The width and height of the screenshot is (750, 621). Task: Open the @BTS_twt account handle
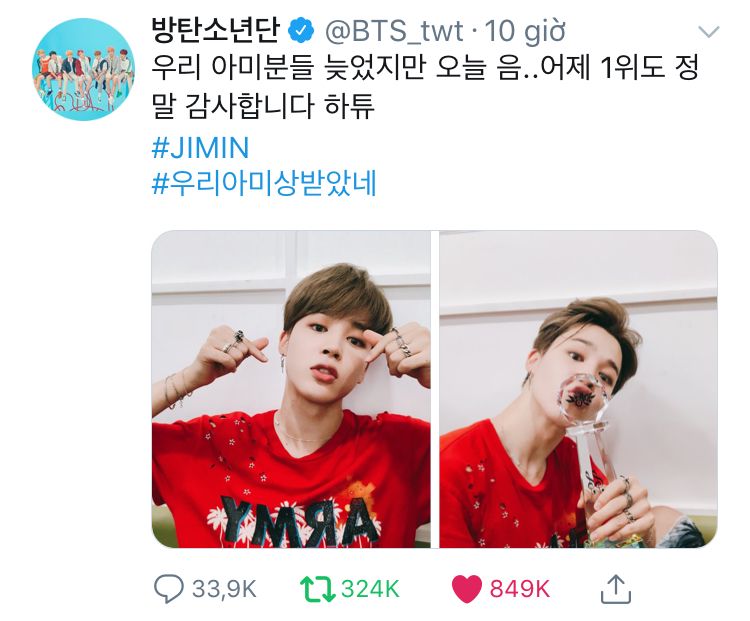pyautogui.click(x=394, y=32)
